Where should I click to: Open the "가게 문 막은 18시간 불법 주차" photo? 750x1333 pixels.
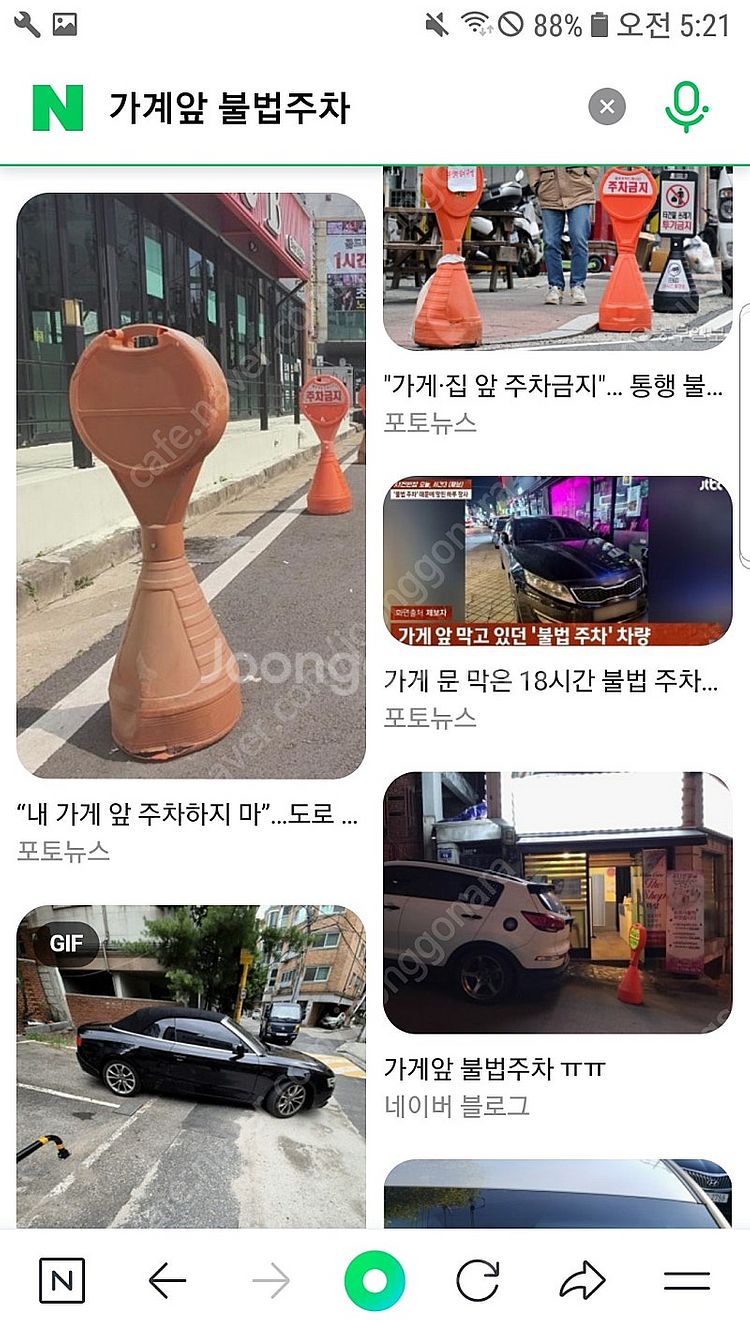coord(557,560)
